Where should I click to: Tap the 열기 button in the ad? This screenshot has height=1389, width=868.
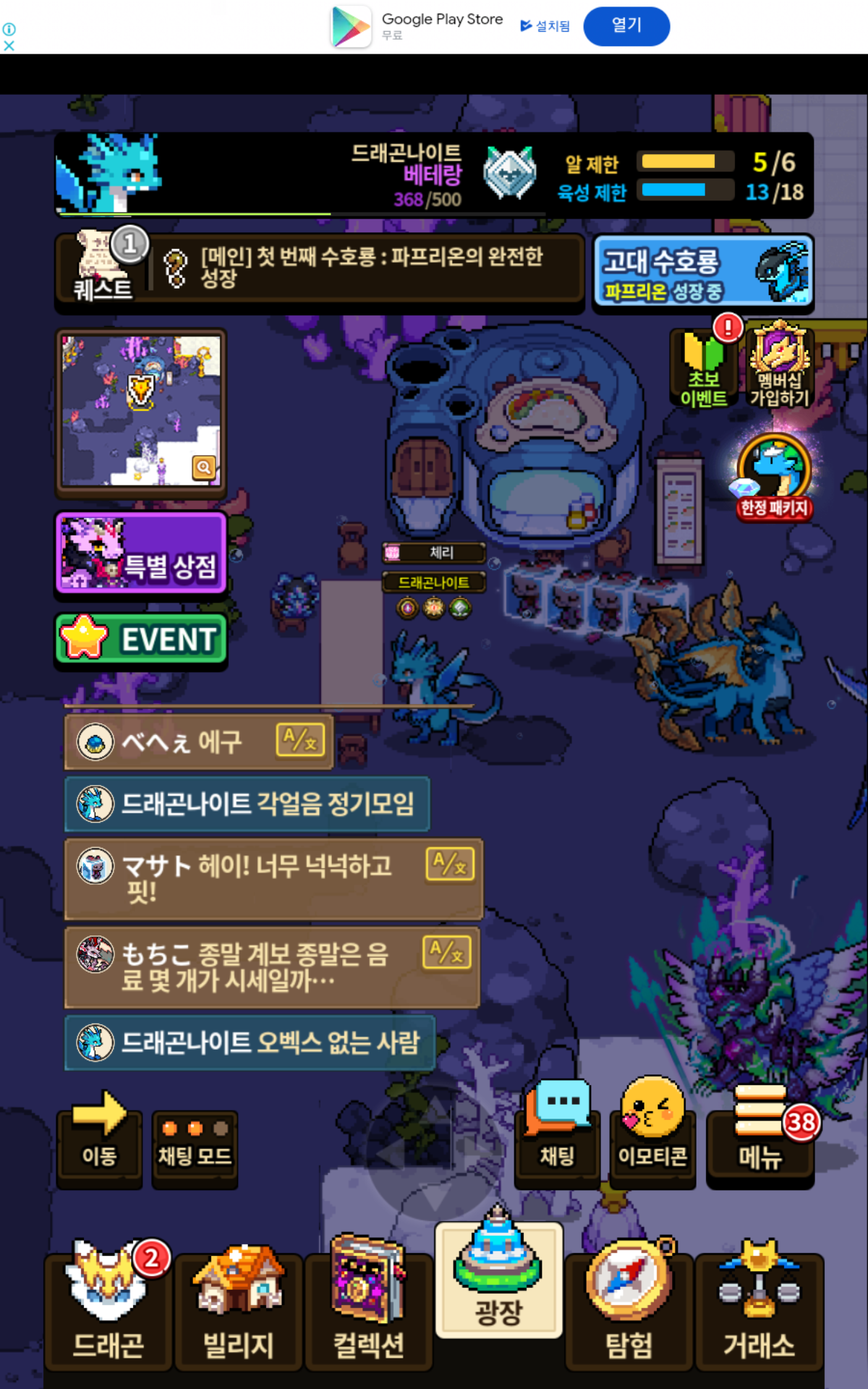pyautogui.click(x=626, y=26)
